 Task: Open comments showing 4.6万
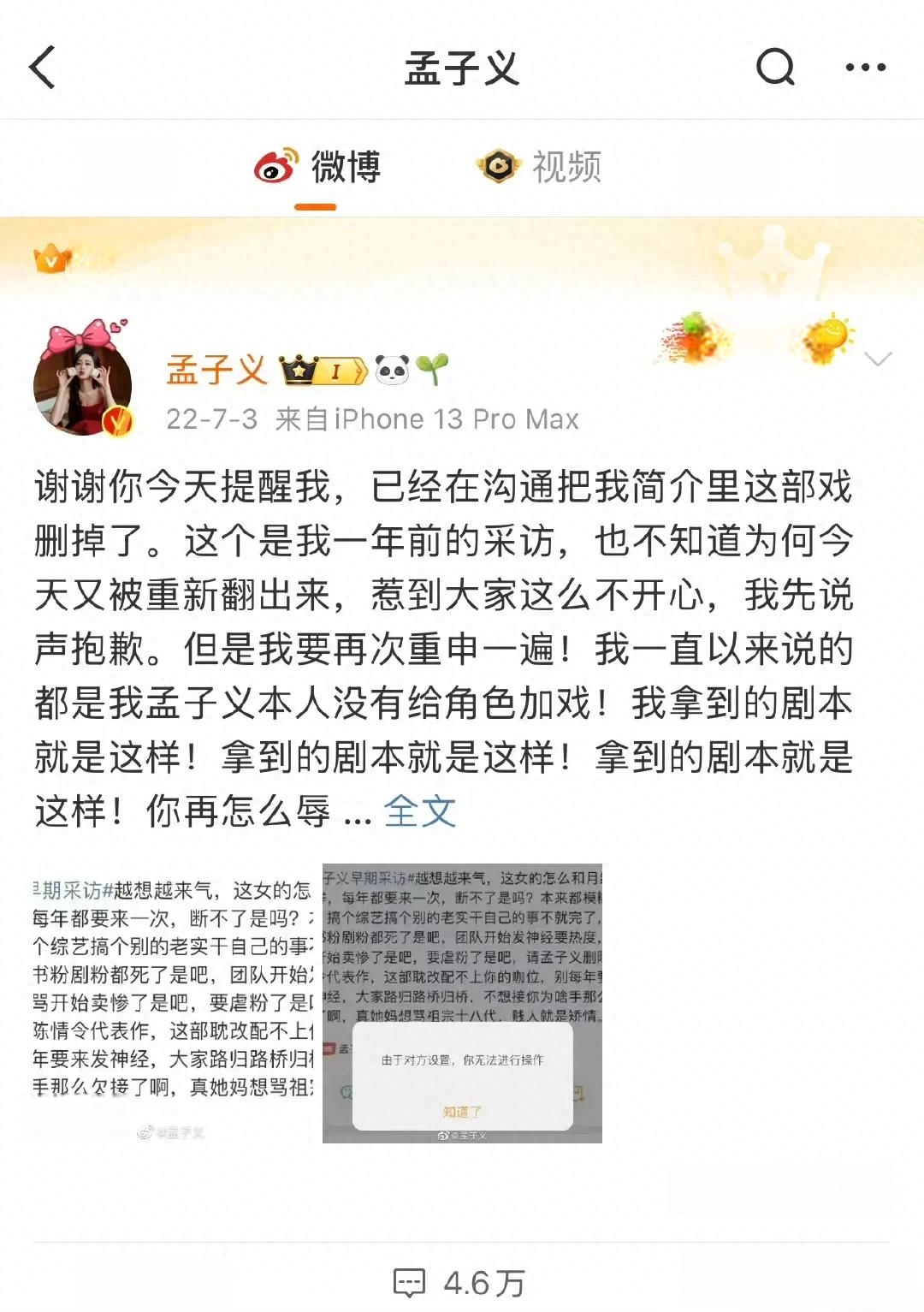460,1282
